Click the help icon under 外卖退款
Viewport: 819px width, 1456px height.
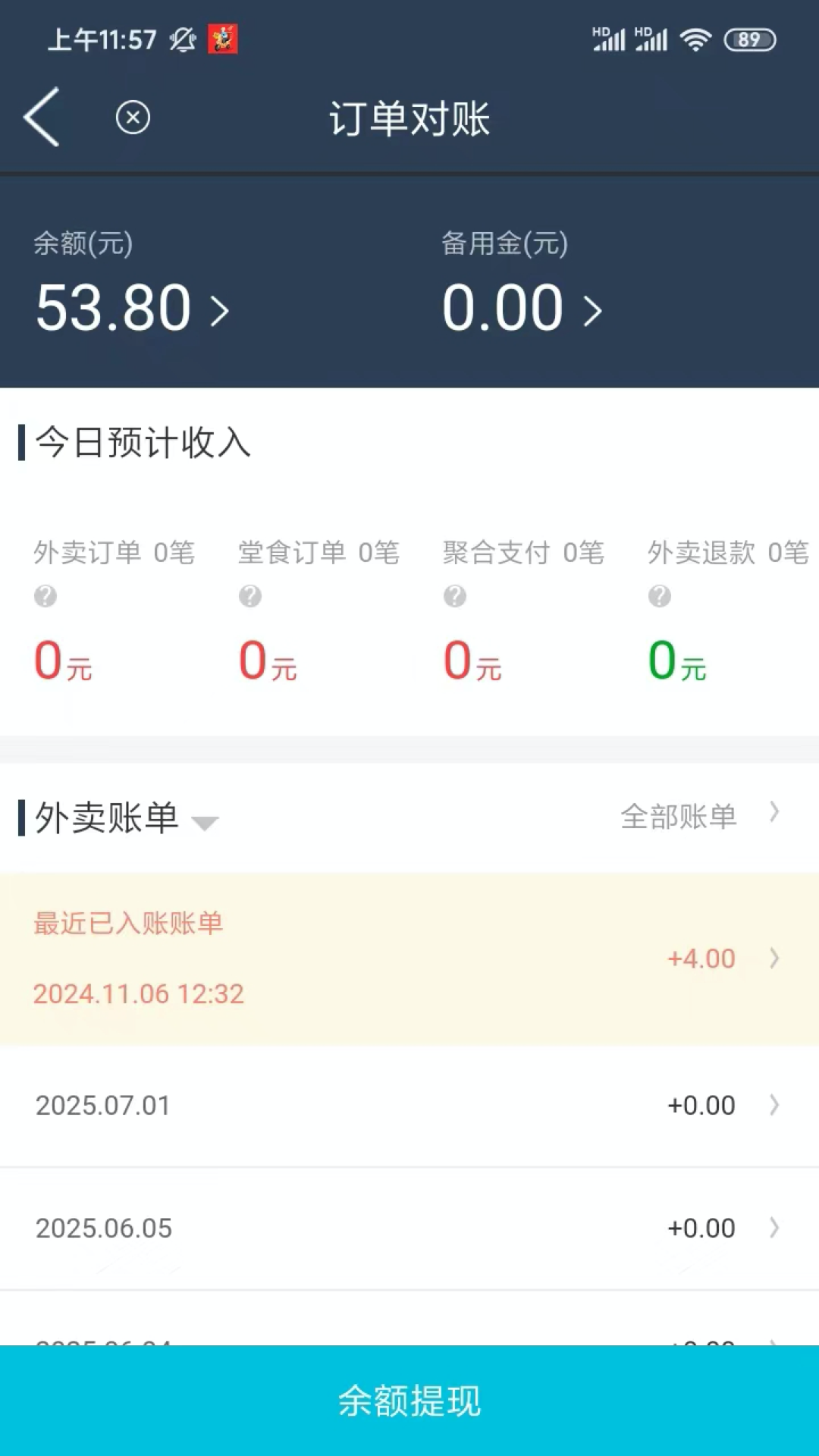[658, 596]
